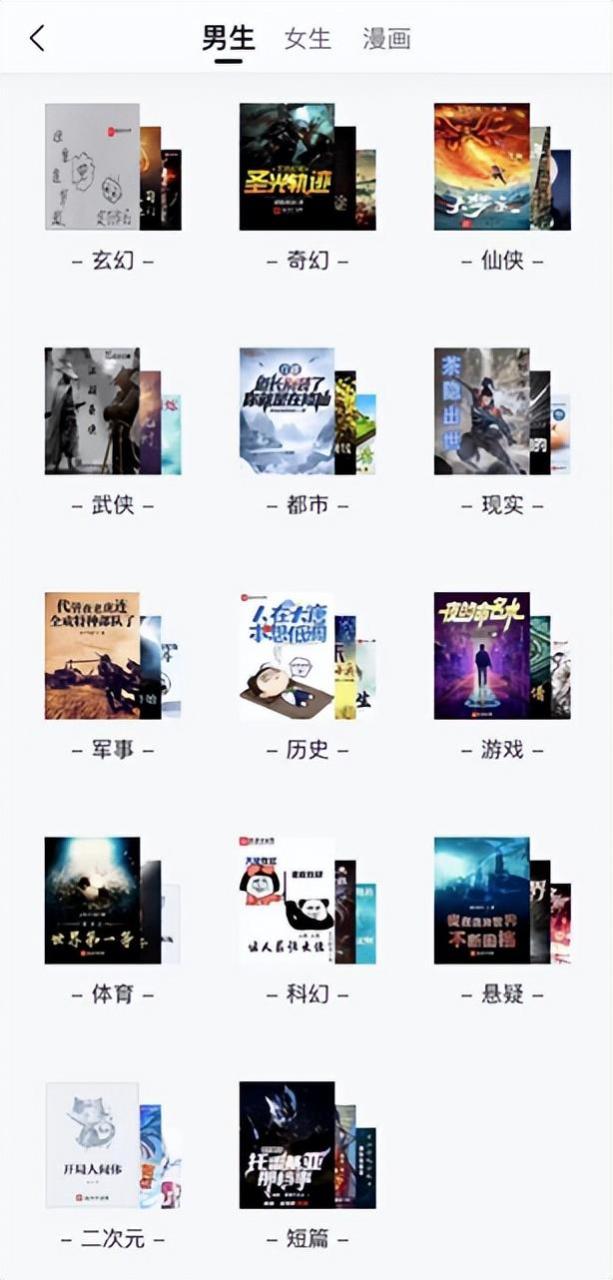Screen dimensions: 613x1280
Task: Open the 二次元 category
Action: click(112, 1146)
